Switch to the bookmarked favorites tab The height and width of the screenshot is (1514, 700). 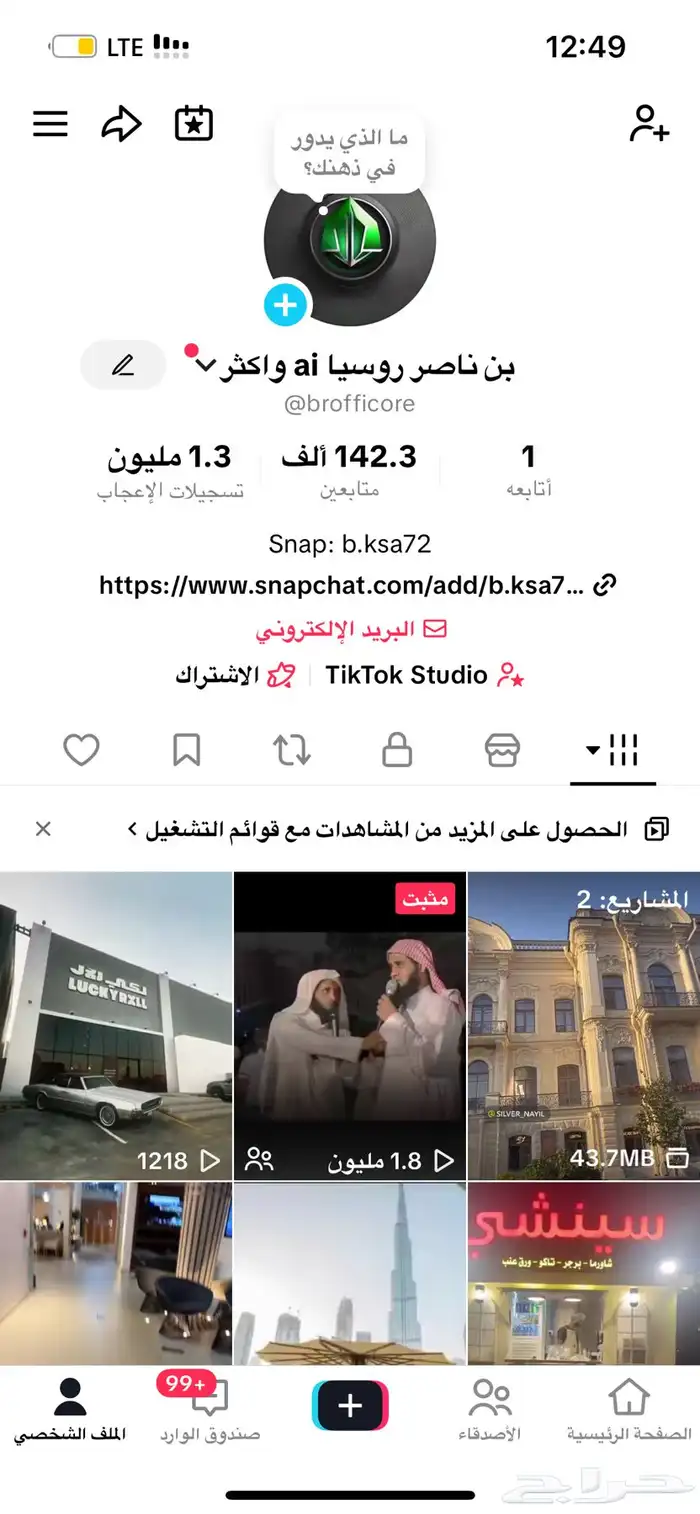pos(187,750)
